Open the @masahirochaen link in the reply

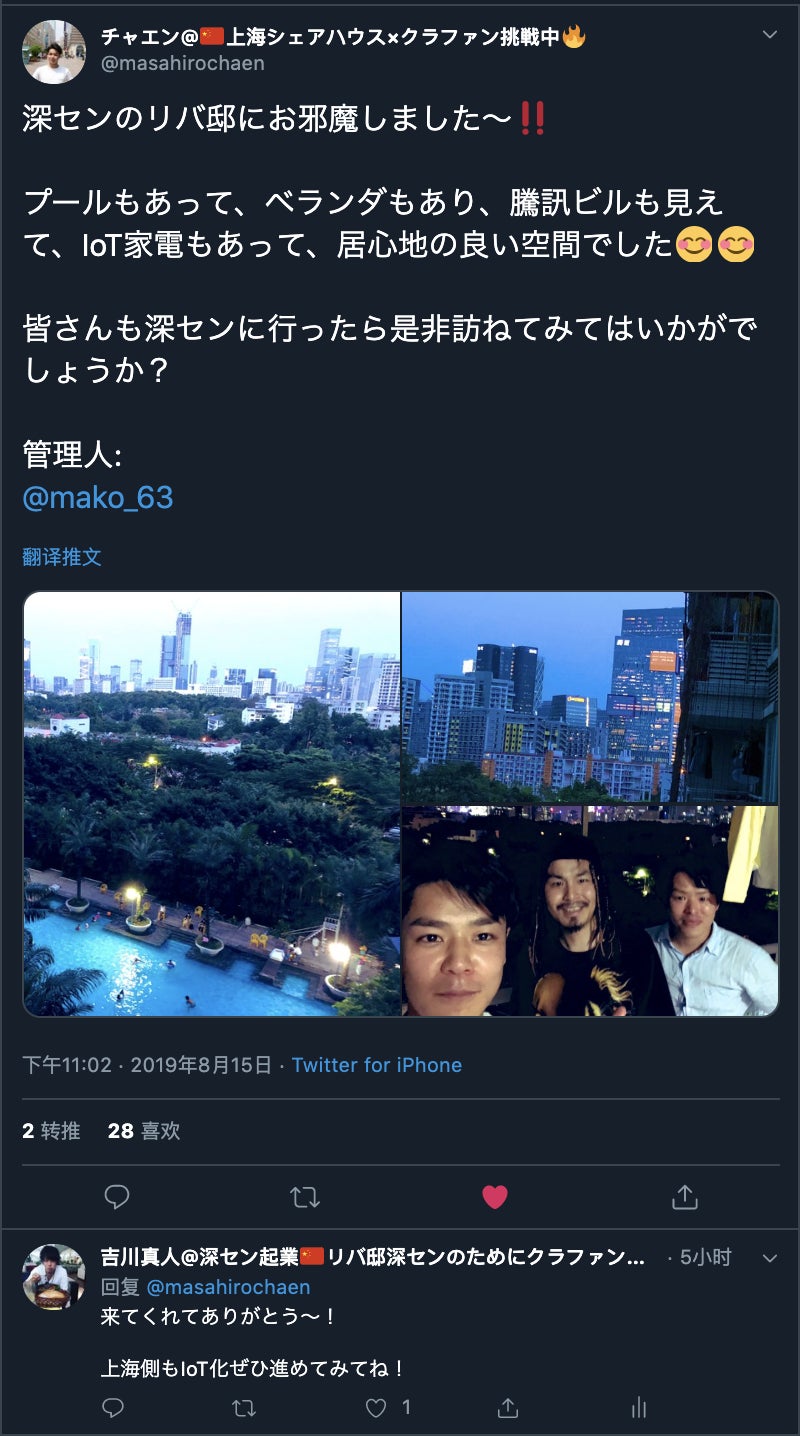(228, 1287)
